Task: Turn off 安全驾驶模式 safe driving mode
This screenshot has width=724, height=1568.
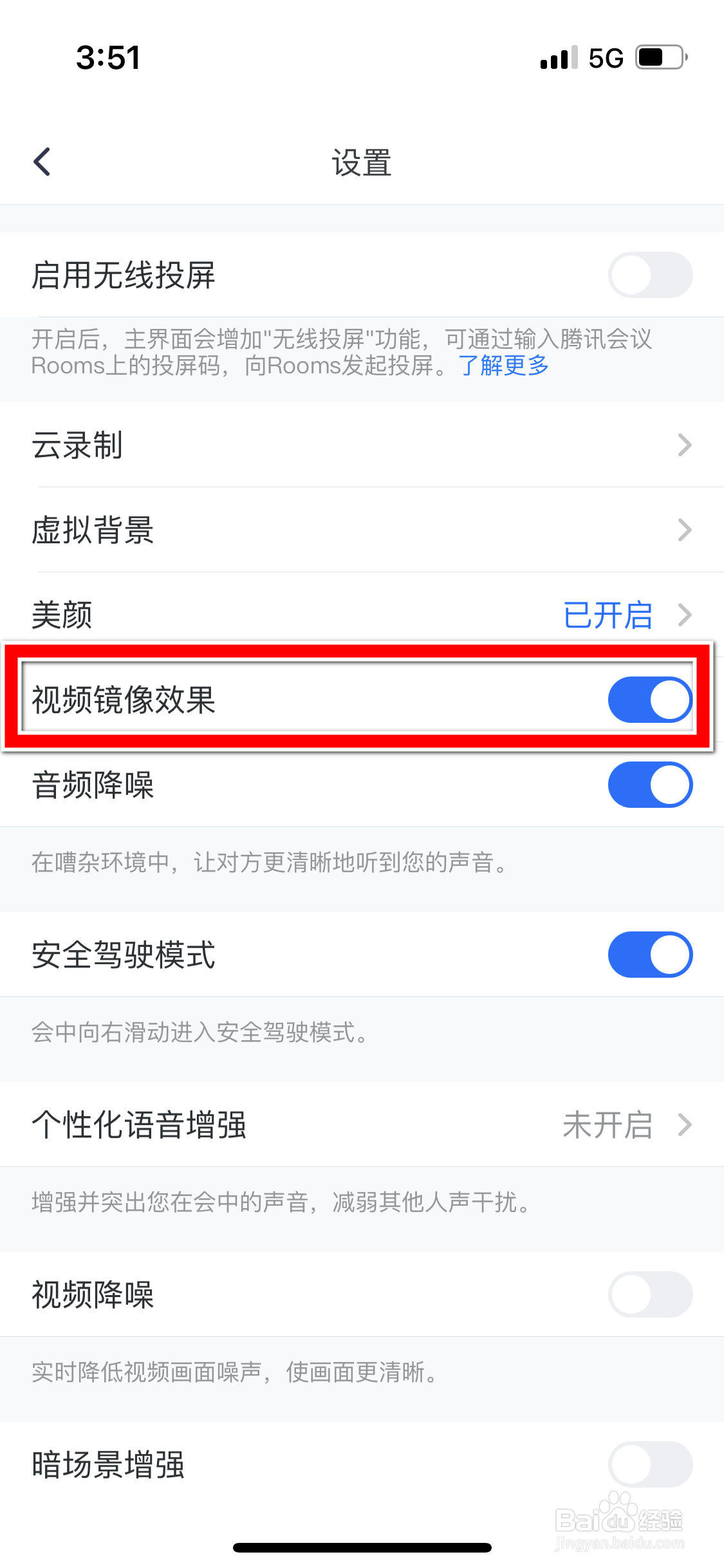Action: pos(649,955)
